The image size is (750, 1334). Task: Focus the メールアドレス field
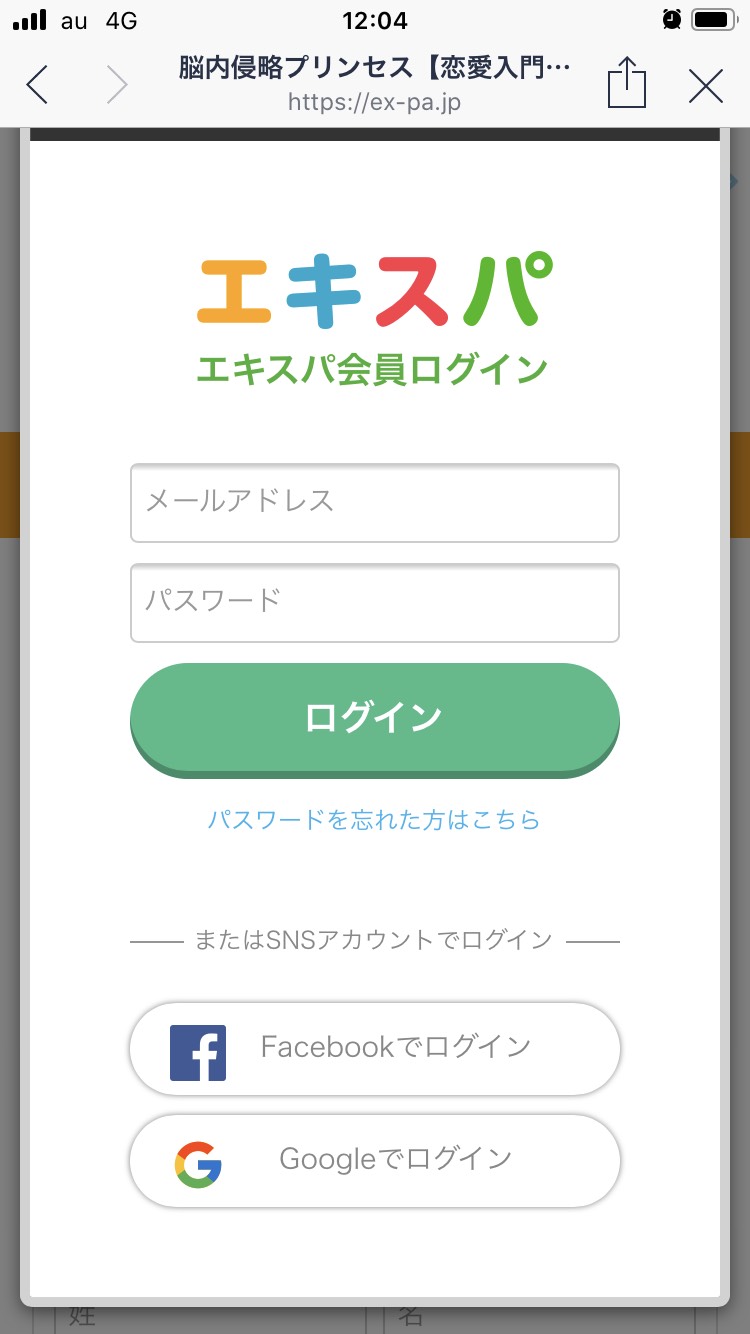point(375,503)
